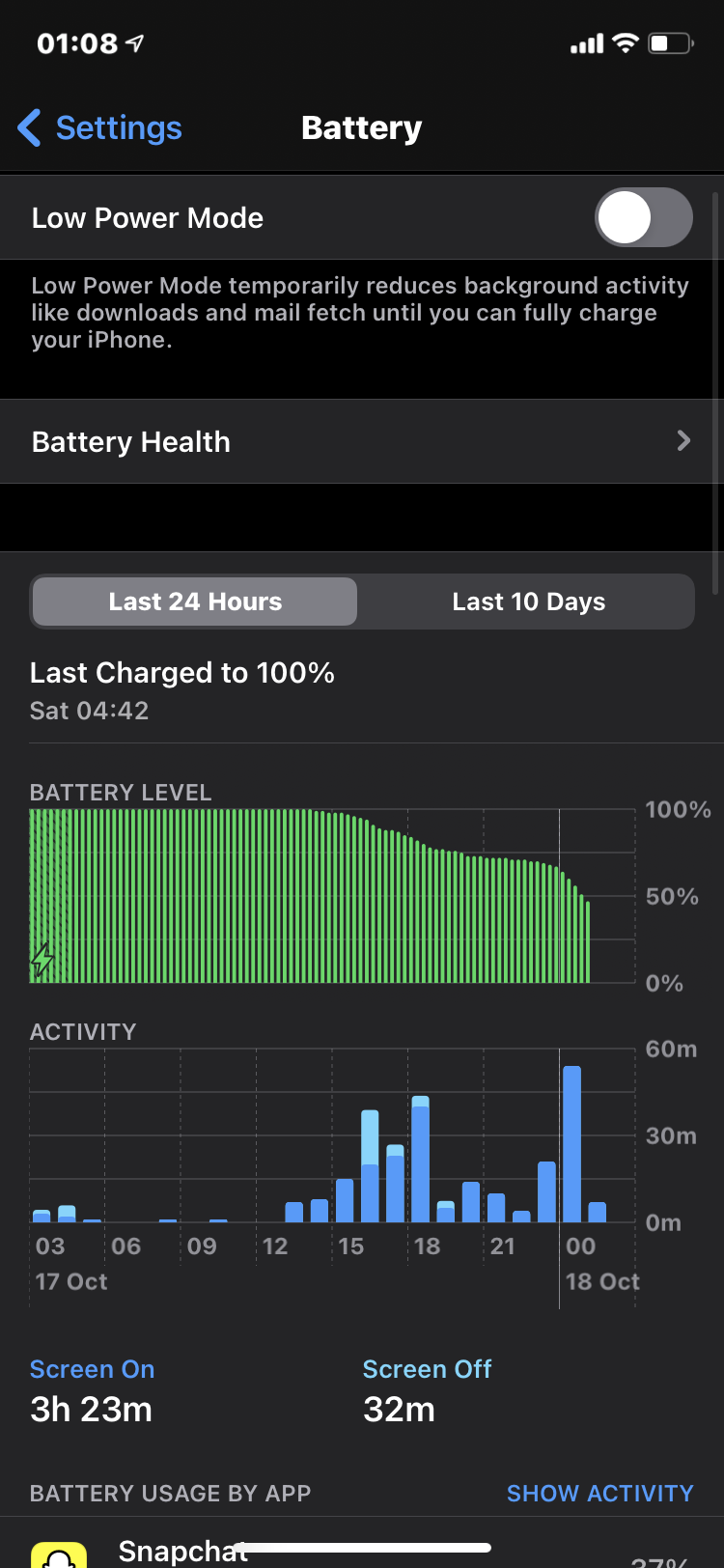Enable Low Power Mode switch
The height and width of the screenshot is (1568, 724).
643,217
